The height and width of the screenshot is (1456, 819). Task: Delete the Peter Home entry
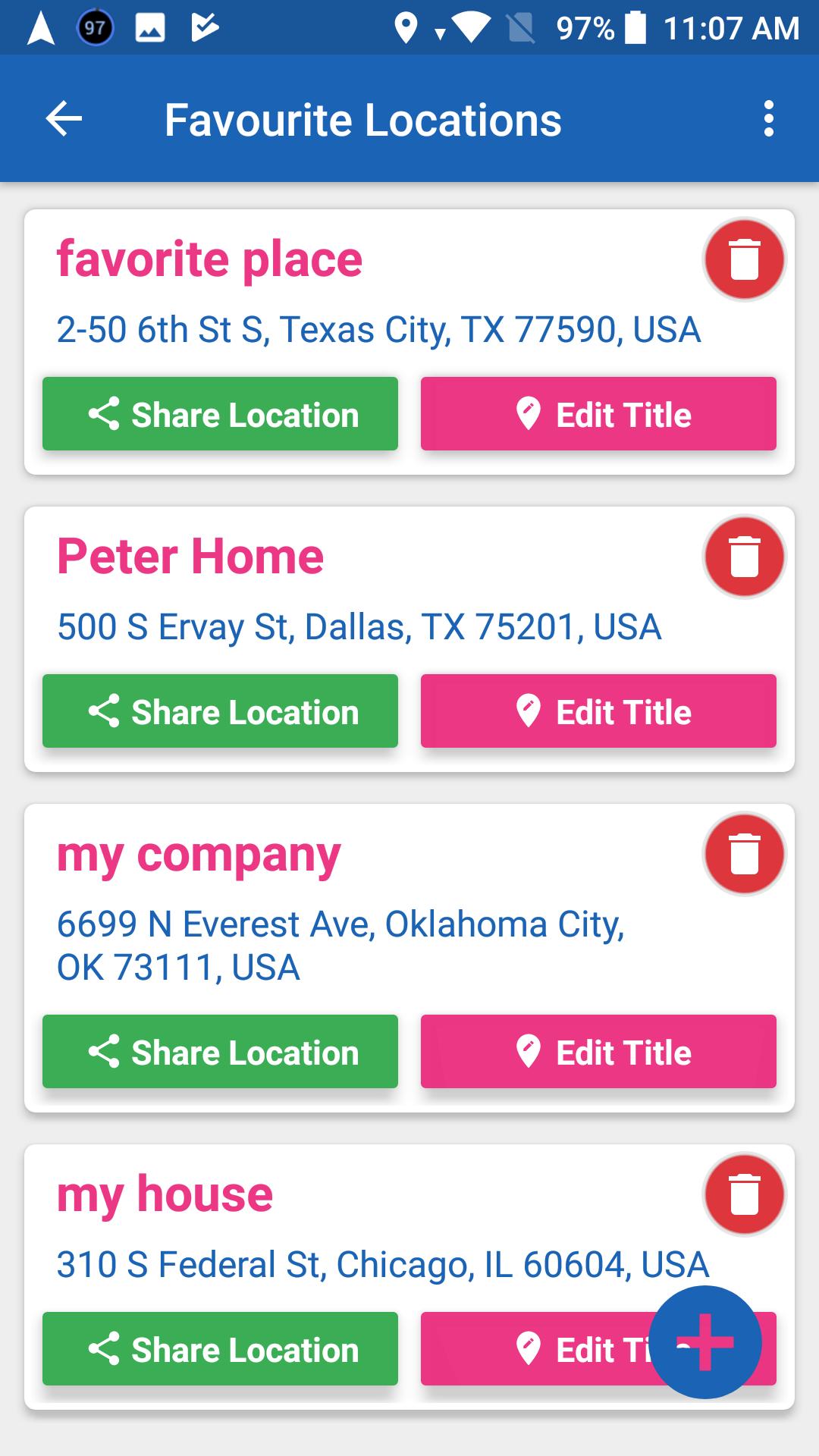point(744,557)
